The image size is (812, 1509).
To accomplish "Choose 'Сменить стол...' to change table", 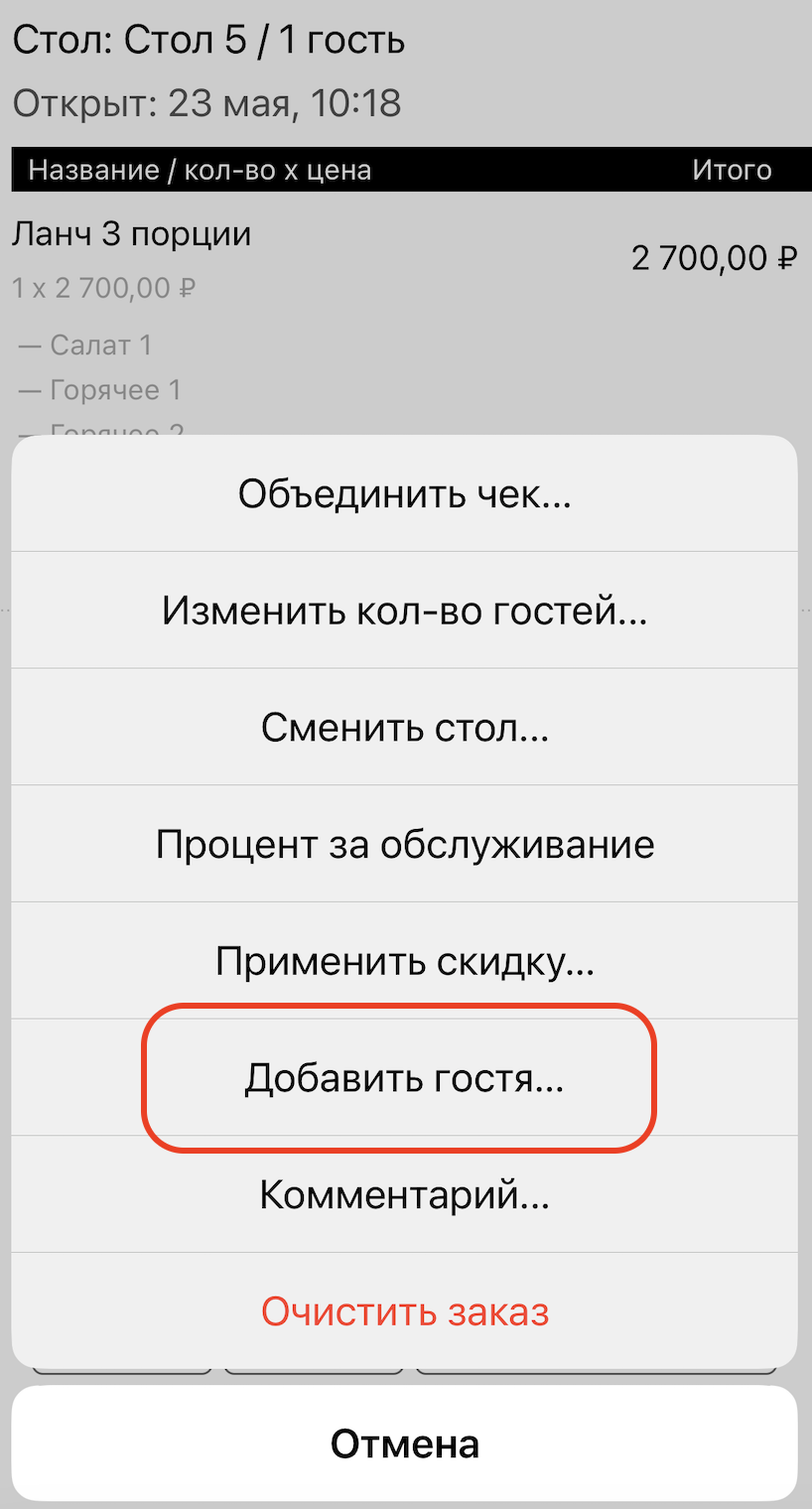I will (x=405, y=728).
